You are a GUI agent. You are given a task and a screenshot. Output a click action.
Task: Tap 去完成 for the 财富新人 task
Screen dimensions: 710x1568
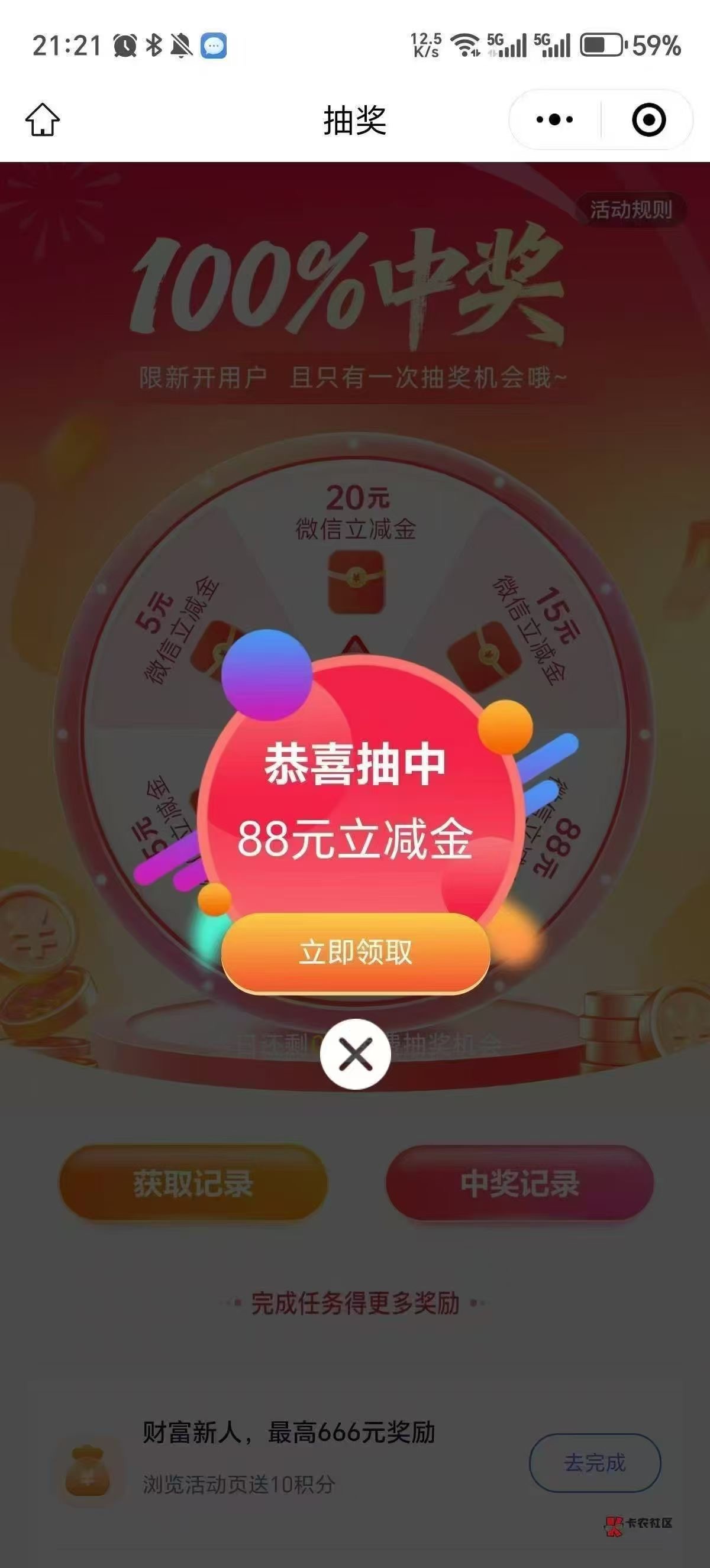click(x=594, y=1463)
